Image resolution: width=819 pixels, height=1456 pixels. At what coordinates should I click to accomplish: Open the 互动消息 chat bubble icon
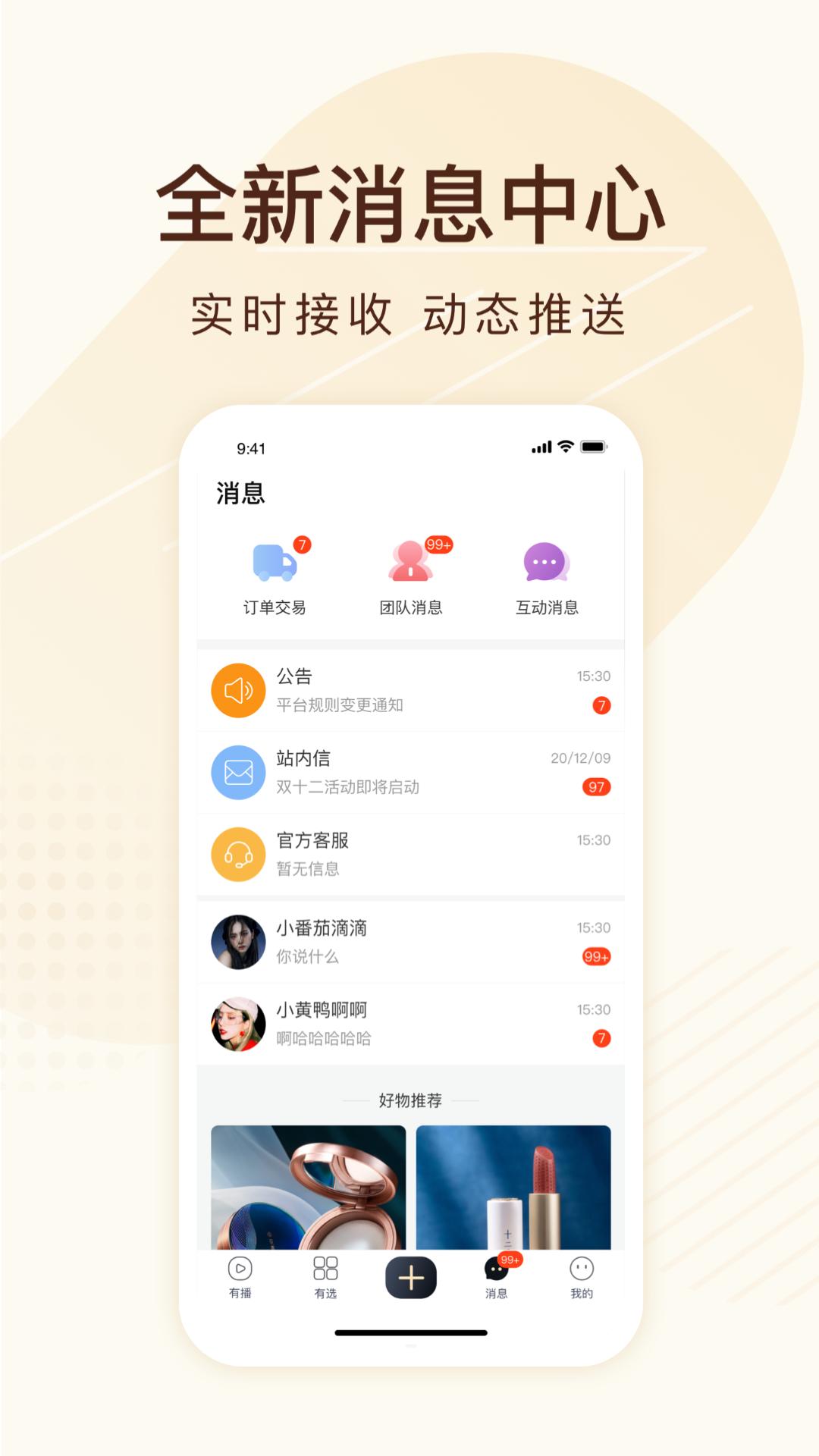546,563
